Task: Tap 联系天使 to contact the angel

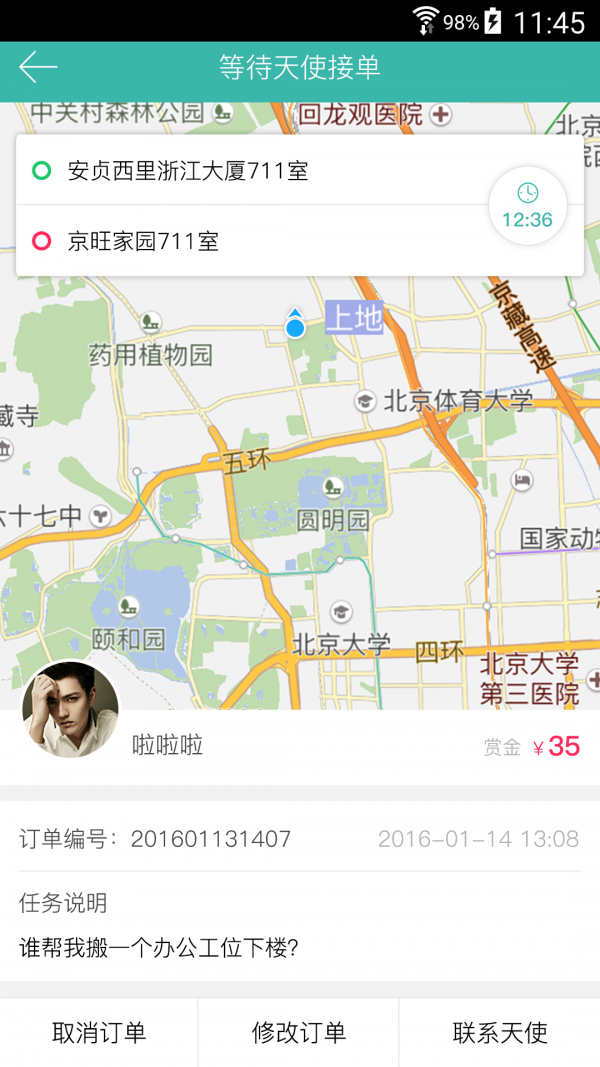Action: coord(500,1032)
